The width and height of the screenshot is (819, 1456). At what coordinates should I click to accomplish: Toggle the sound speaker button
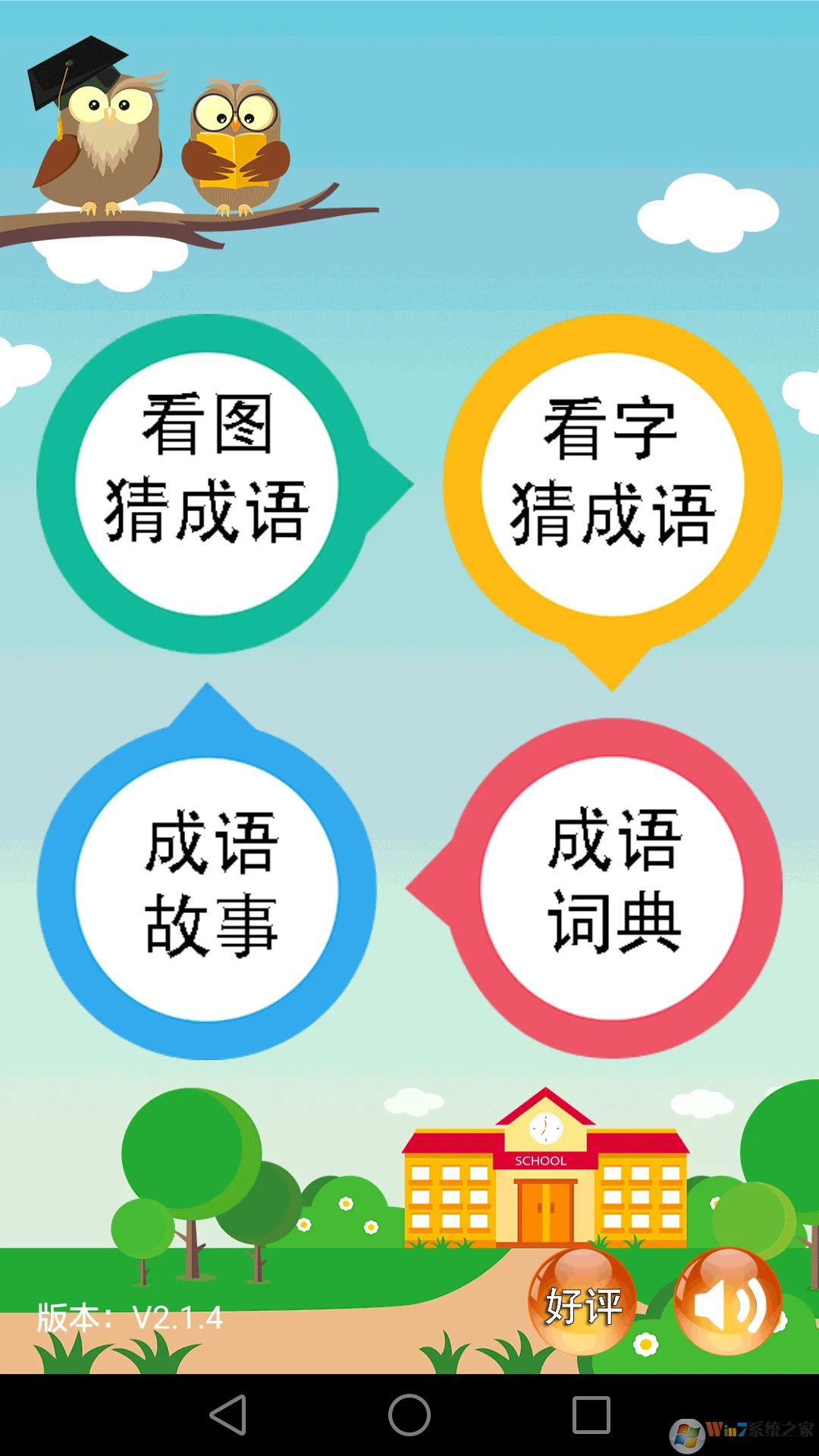click(x=728, y=1303)
